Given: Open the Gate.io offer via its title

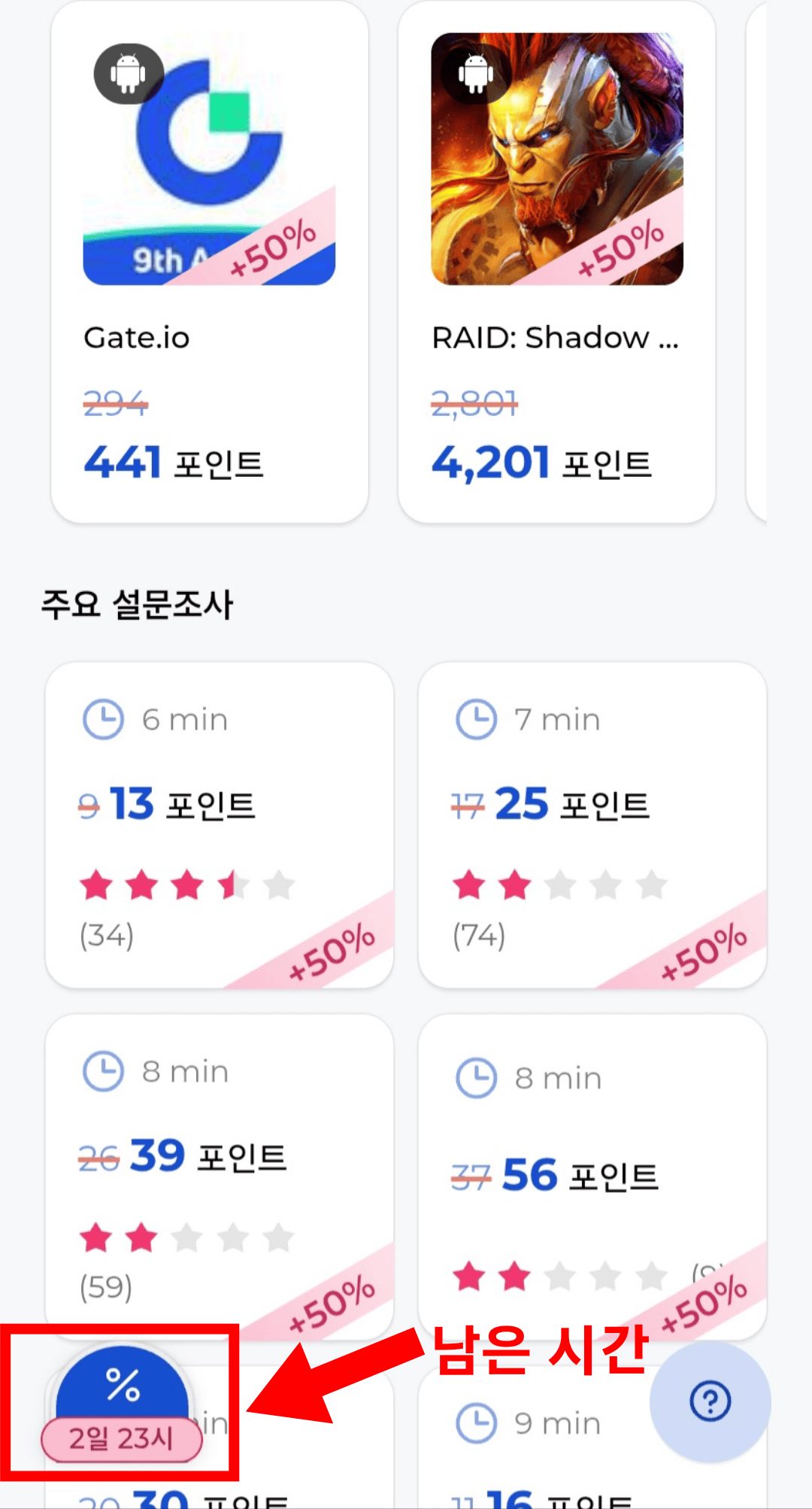Looking at the screenshot, I should (137, 338).
